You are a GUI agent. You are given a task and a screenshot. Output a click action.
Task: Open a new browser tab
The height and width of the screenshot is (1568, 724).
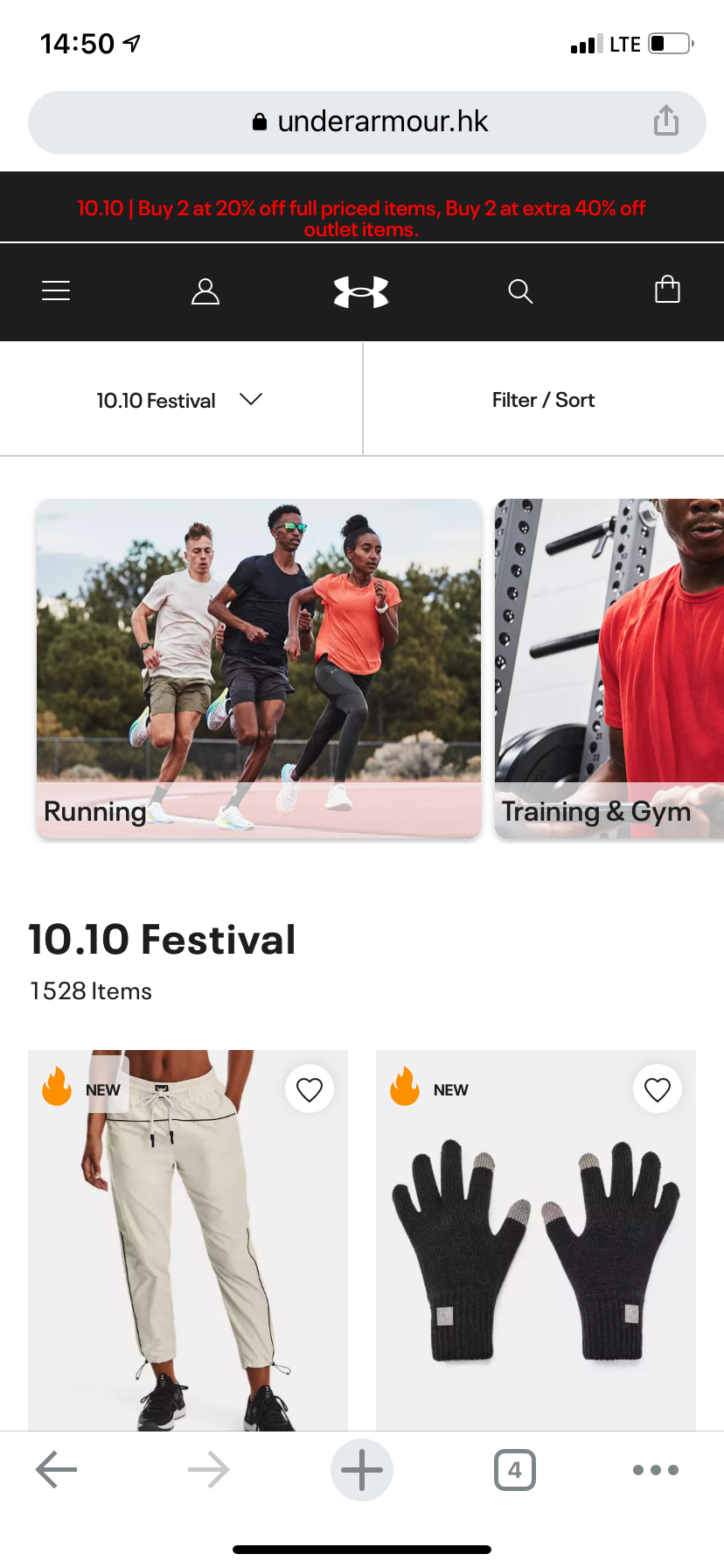[x=361, y=1469]
